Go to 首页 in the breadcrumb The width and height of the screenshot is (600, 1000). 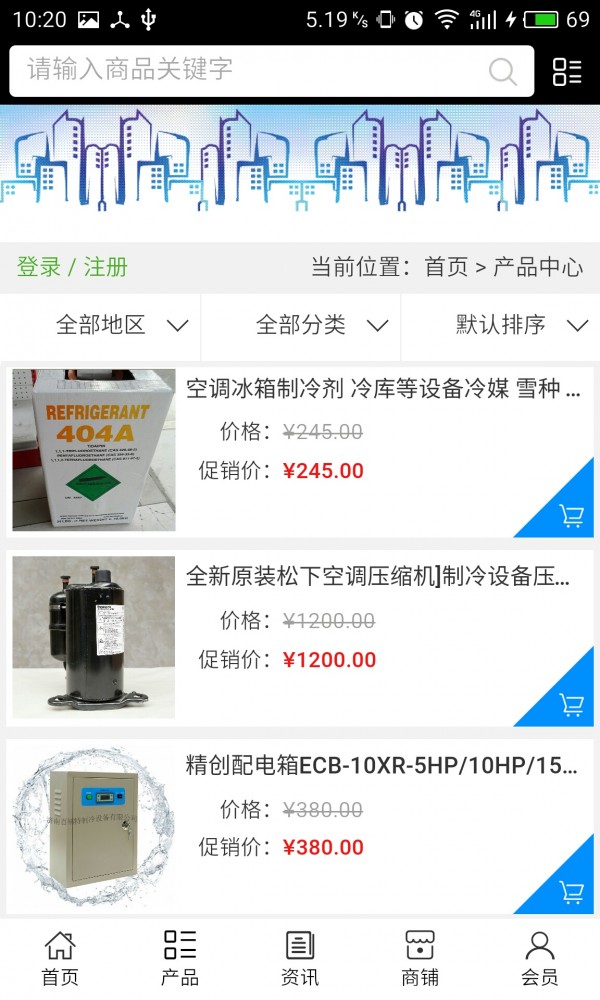click(446, 267)
